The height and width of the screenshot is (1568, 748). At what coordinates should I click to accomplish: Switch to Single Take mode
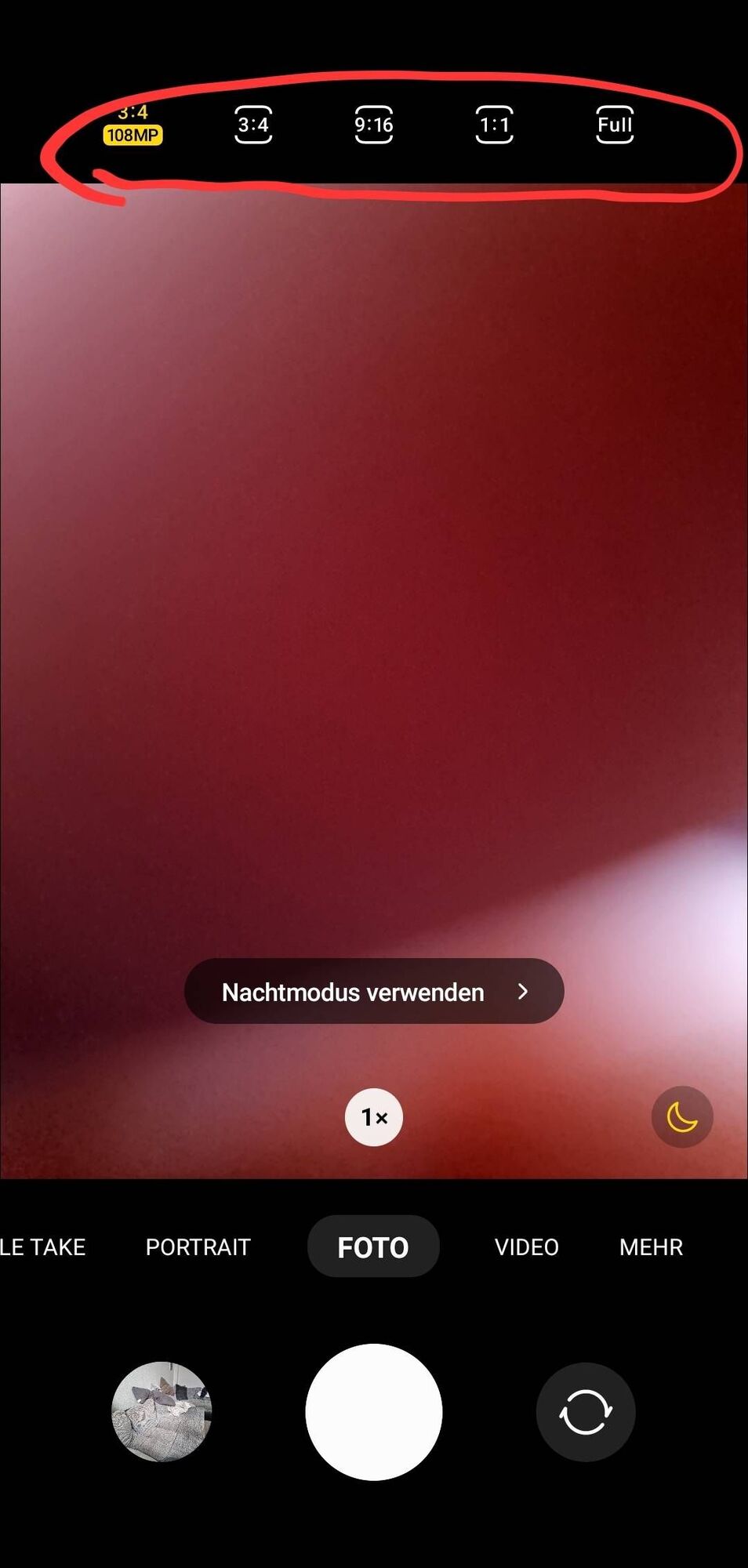(x=42, y=1247)
